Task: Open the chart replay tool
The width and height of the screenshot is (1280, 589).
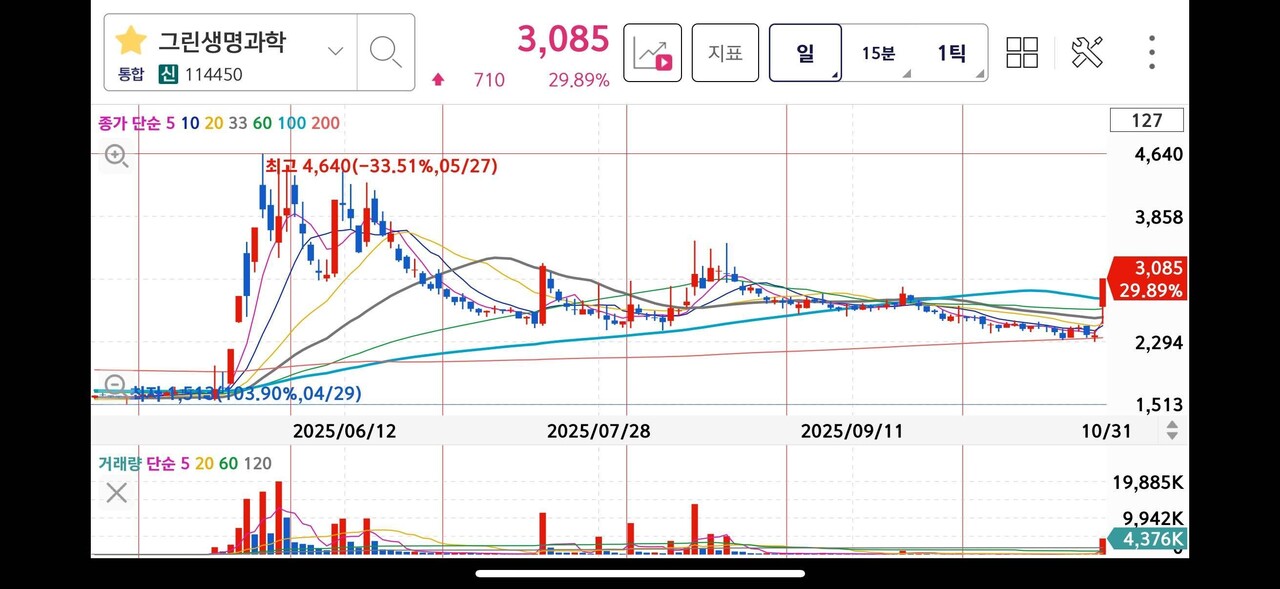Action: tap(652, 52)
